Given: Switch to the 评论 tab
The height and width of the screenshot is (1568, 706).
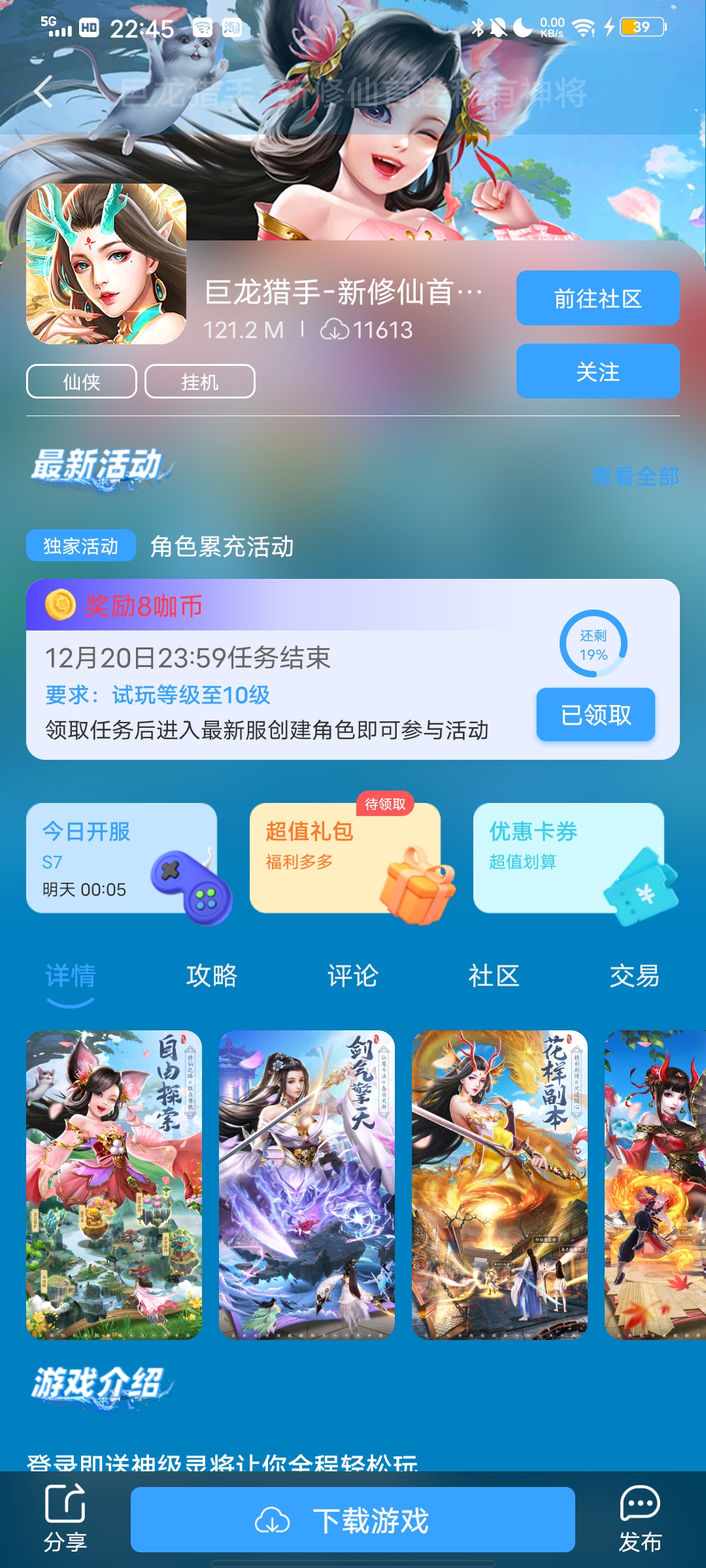Looking at the screenshot, I should 353,976.
